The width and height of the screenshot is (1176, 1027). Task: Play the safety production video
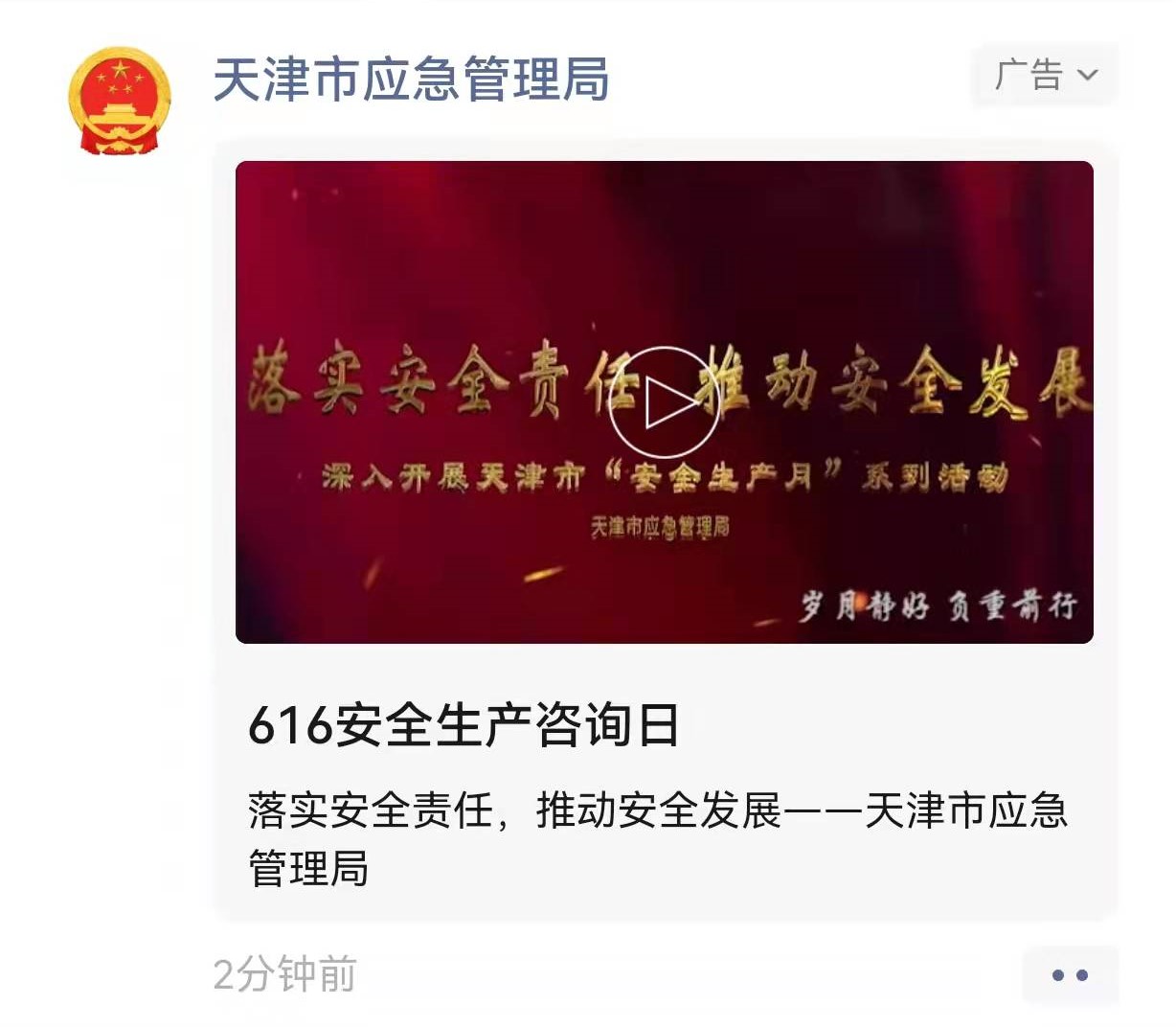(664, 402)
